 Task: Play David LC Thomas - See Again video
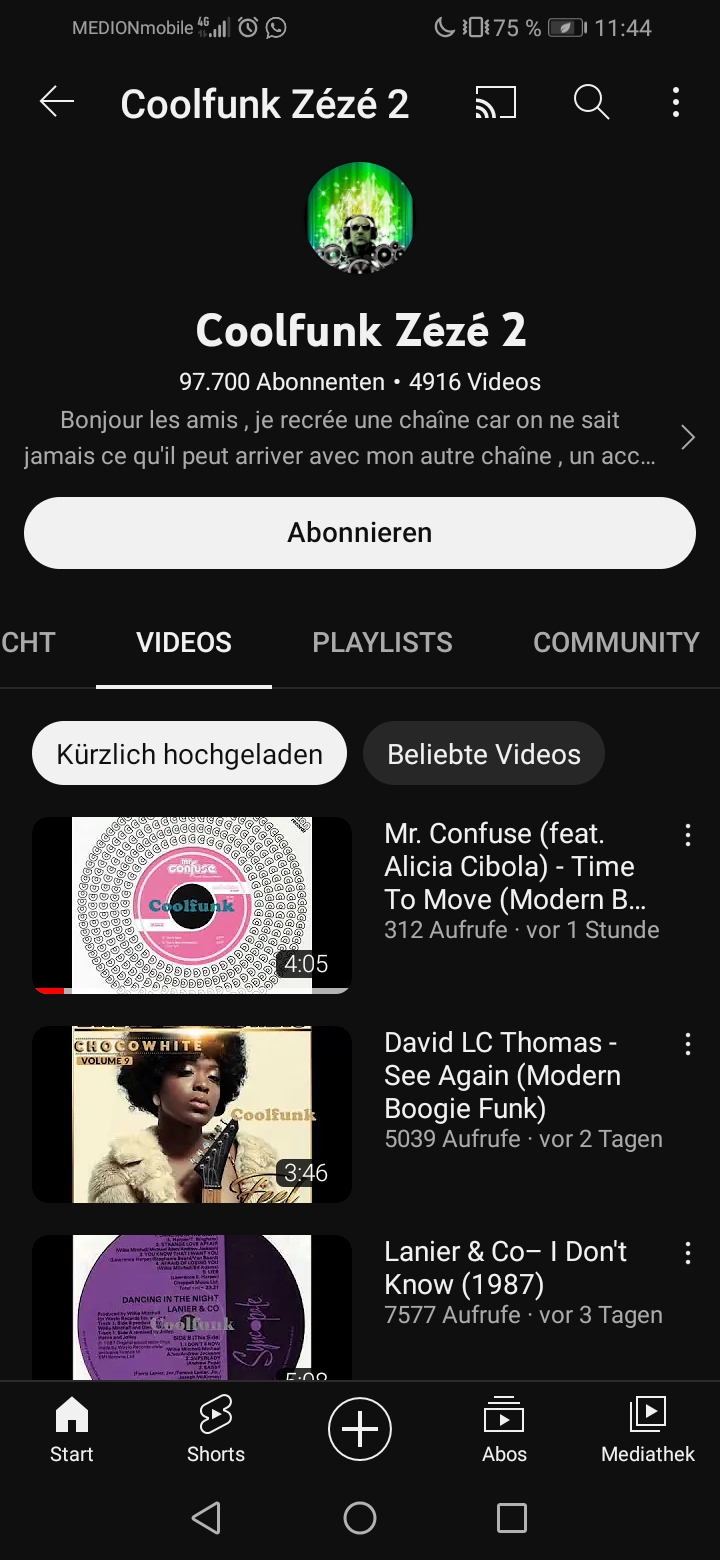pos(192,1114)
